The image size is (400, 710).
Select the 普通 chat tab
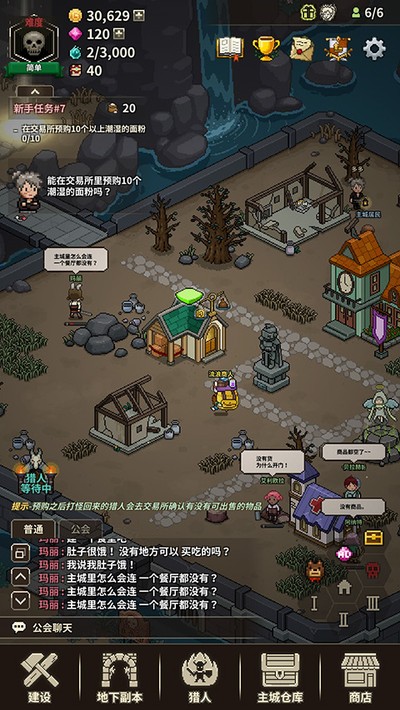pyautogui.click(x=34, y=528)
